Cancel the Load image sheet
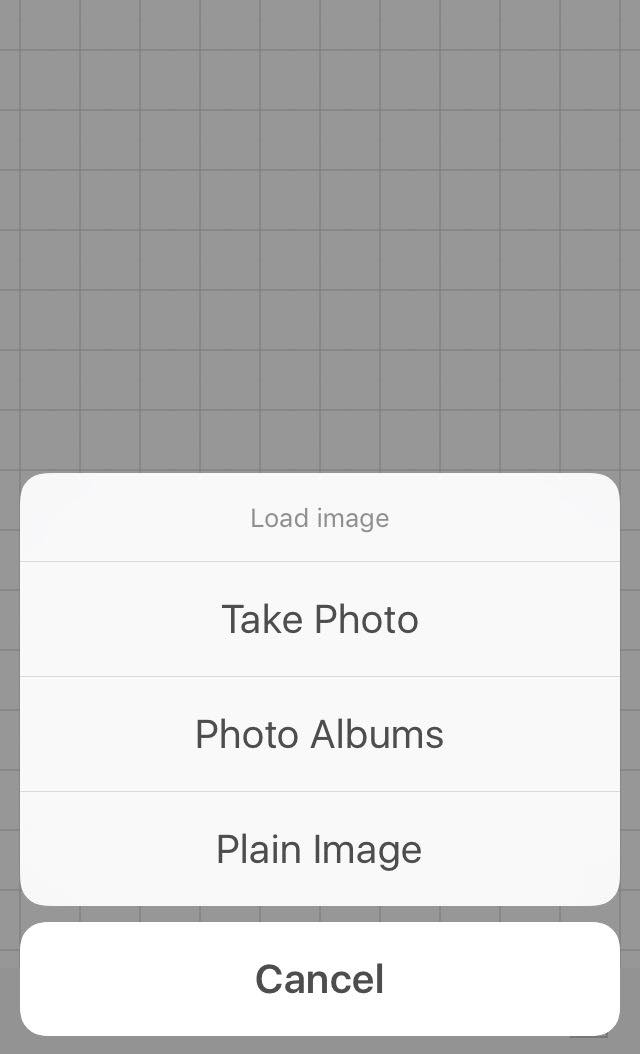Screen dimensions: 640x1054 pyautogui.click(x=320, y=979)
